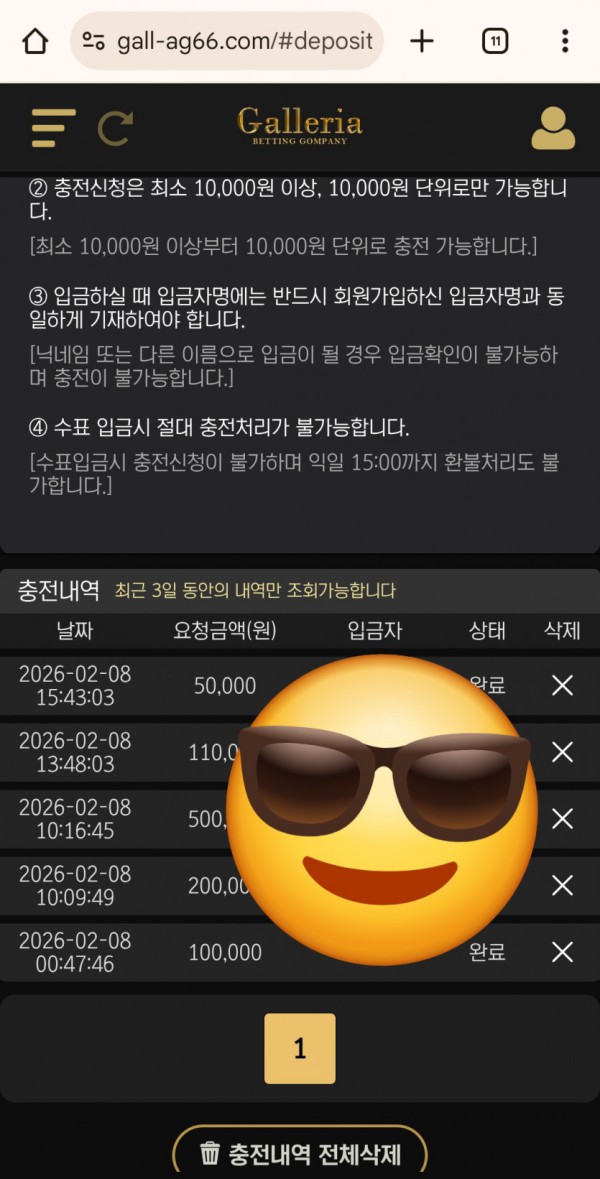Viewport: 600px width, 1179px height.
Task: Open the browser overflow menu
Action: click(565, 41)
